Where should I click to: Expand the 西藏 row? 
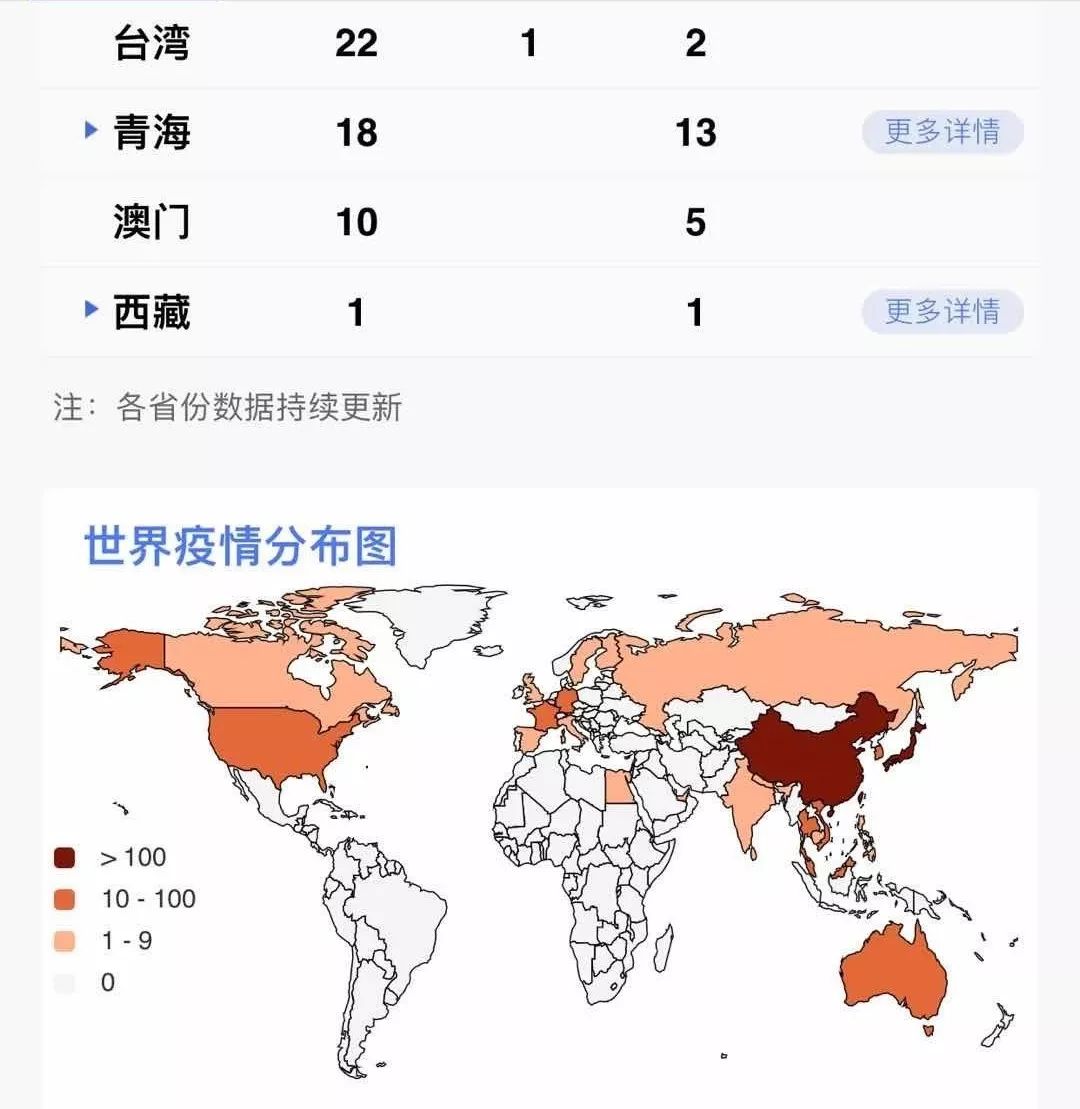[92, 309]
